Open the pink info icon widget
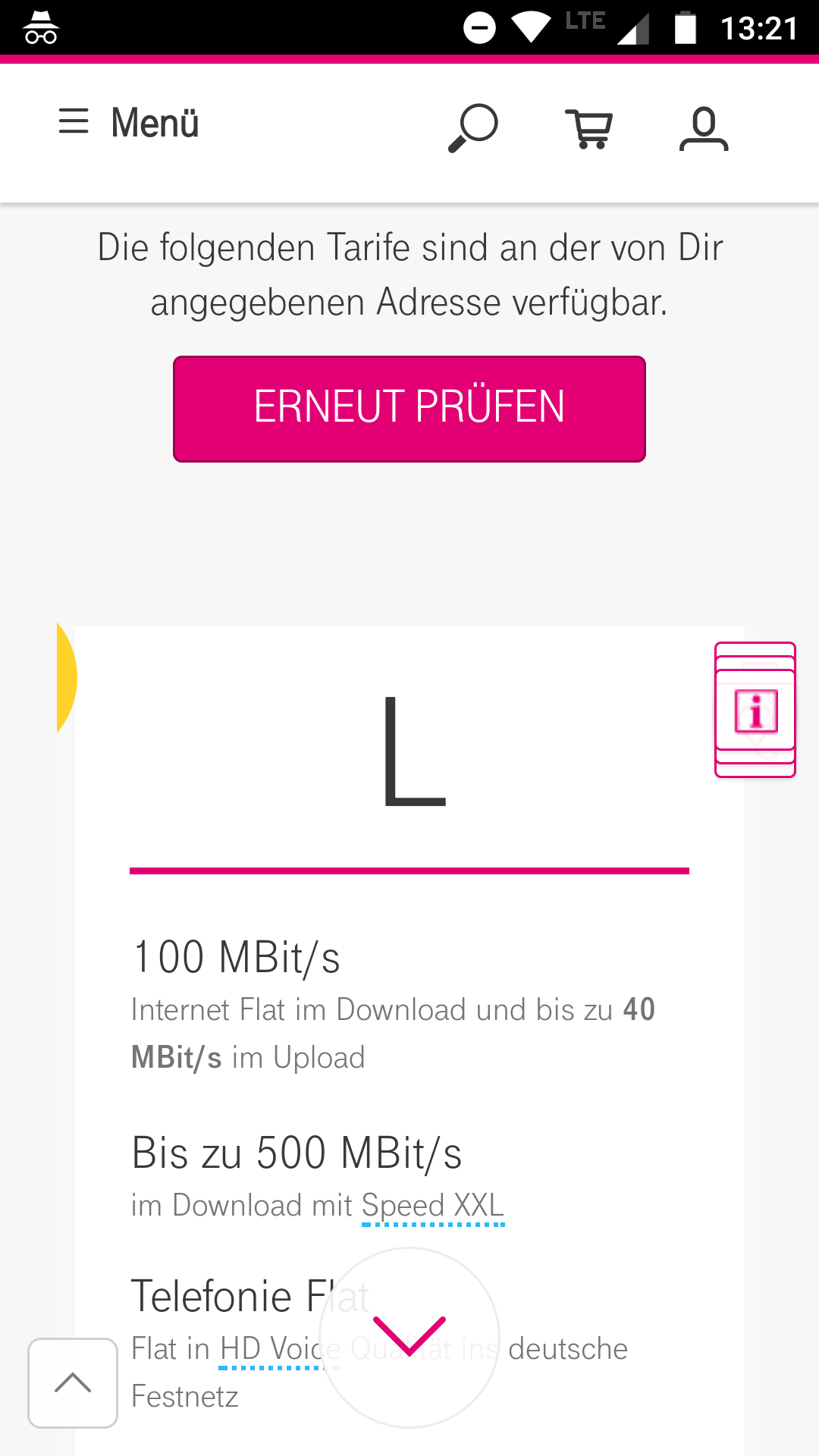Viewport: 819px width, 1456px height. pyautogui.click(x=755, y=711)
